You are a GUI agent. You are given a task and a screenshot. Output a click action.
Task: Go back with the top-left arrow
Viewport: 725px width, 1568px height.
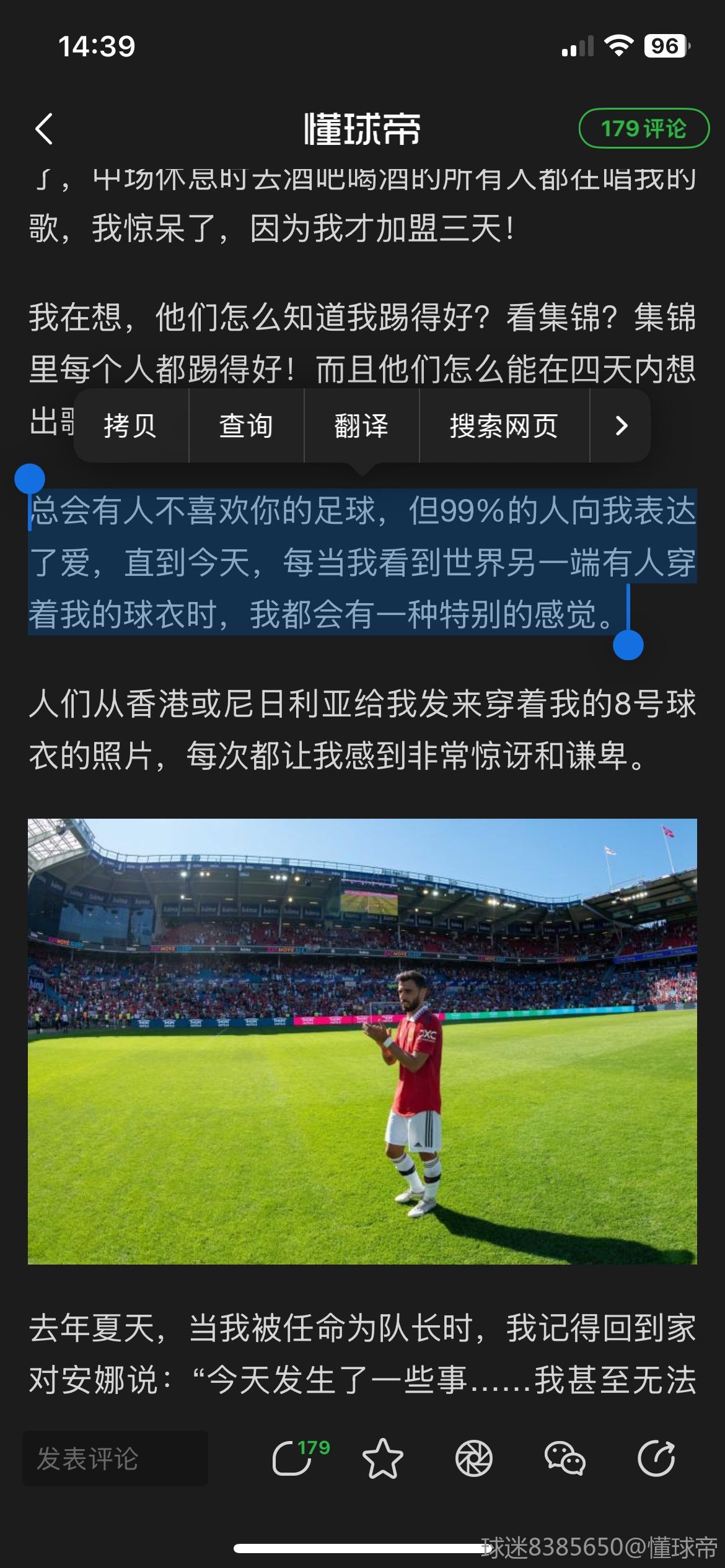pyautogui.click(x=44, y=129)
